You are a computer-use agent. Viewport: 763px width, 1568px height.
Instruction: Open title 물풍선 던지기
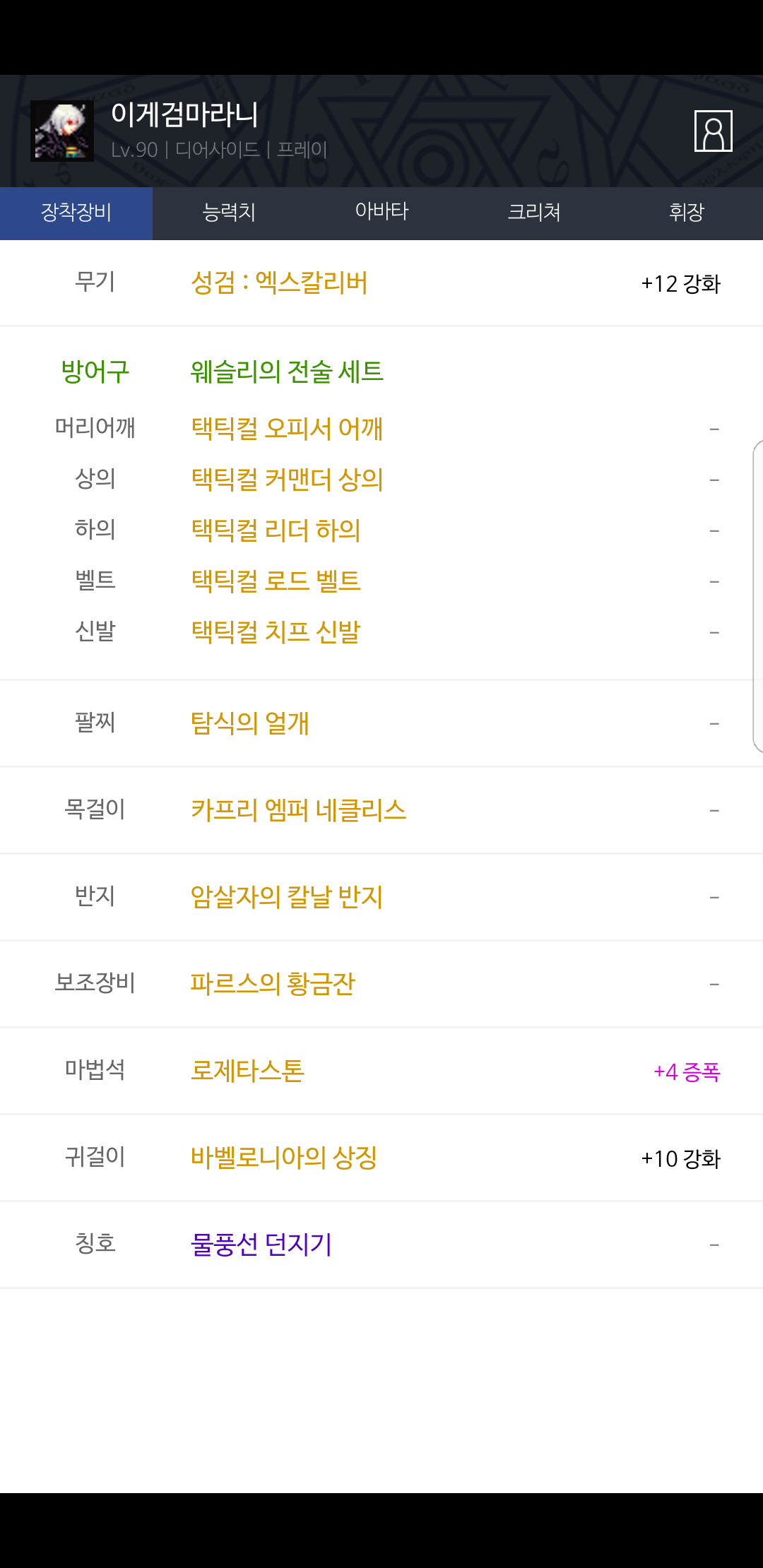tap(261, 1245)
